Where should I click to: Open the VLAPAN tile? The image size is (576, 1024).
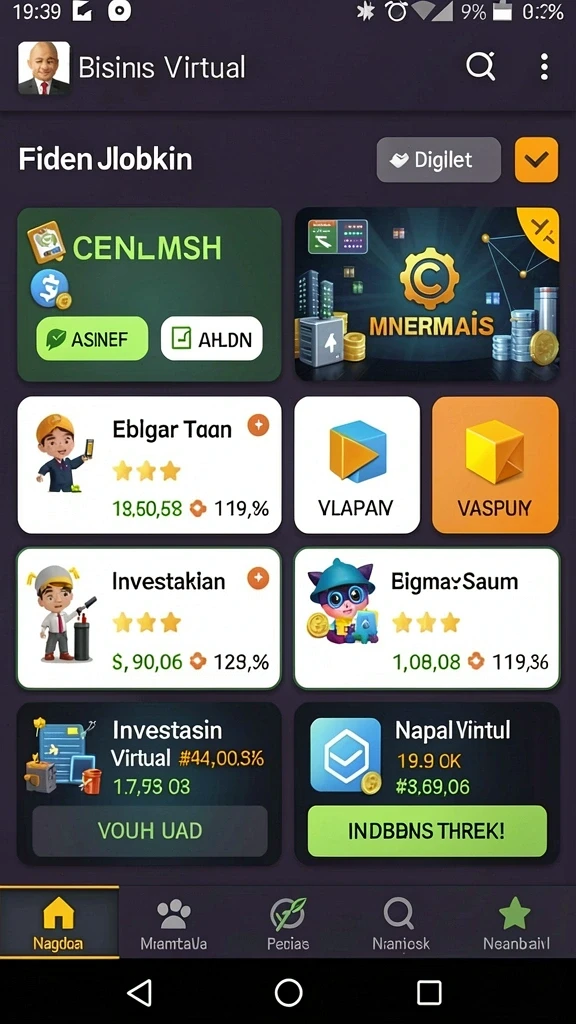[357, 465]
